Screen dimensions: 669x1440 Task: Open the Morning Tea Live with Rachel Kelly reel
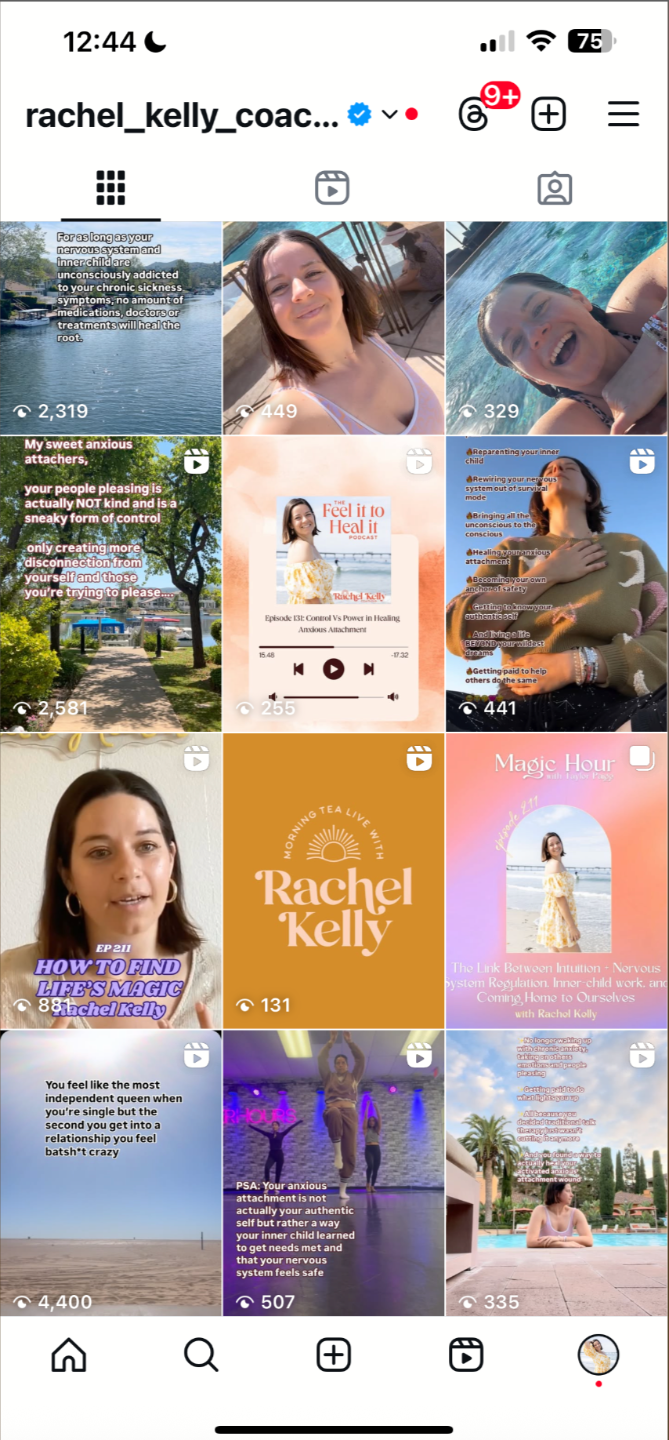pyautogui.click(x=333, y=880)
